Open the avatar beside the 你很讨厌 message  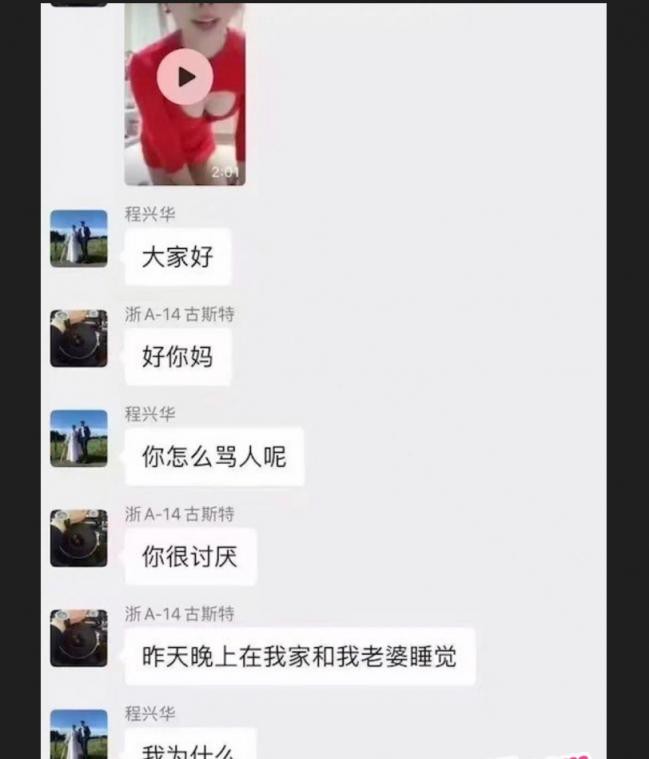[79, 538]
